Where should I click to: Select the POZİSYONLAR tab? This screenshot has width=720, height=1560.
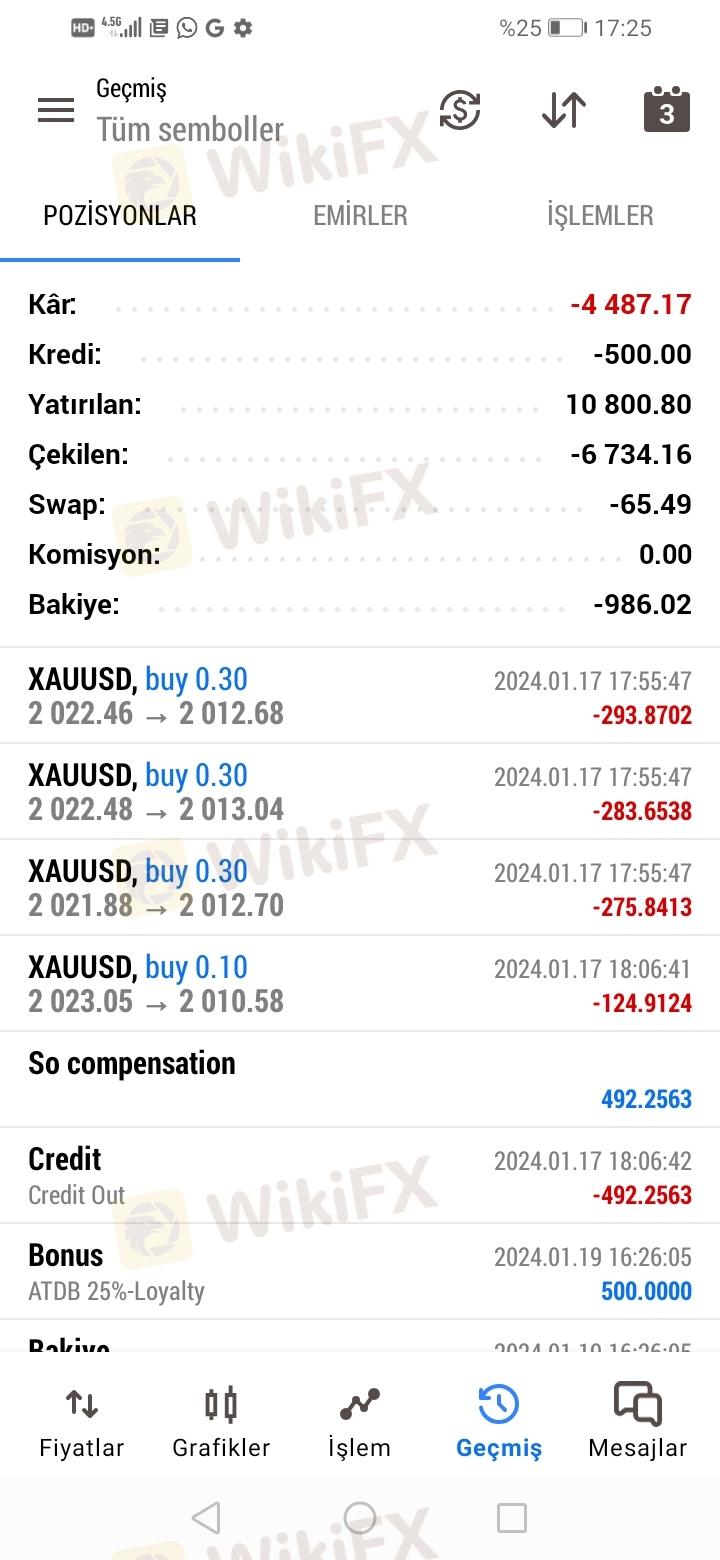click(x=120, y=216)
